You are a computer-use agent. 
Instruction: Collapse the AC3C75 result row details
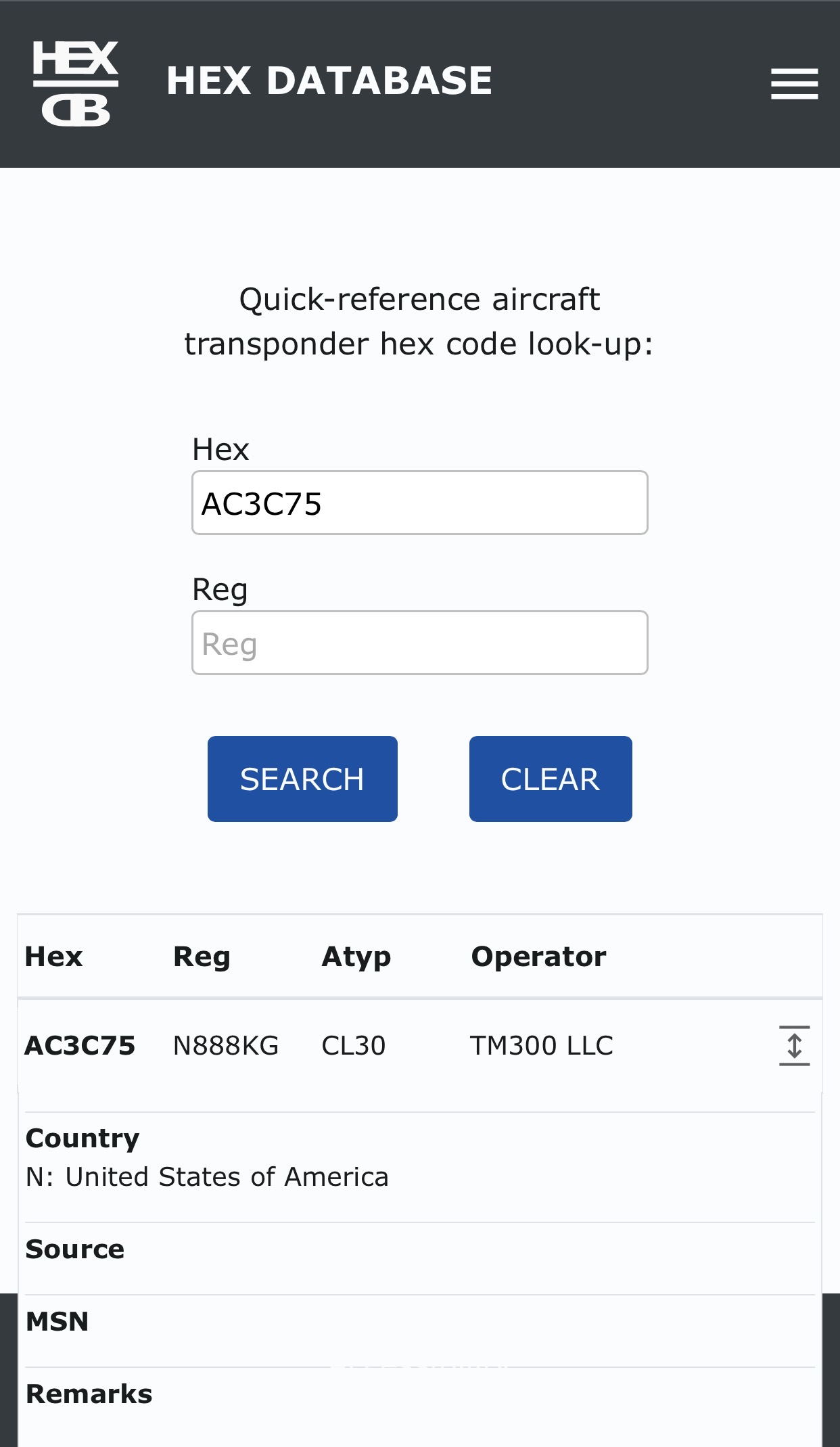click(x=794, y=1046)
